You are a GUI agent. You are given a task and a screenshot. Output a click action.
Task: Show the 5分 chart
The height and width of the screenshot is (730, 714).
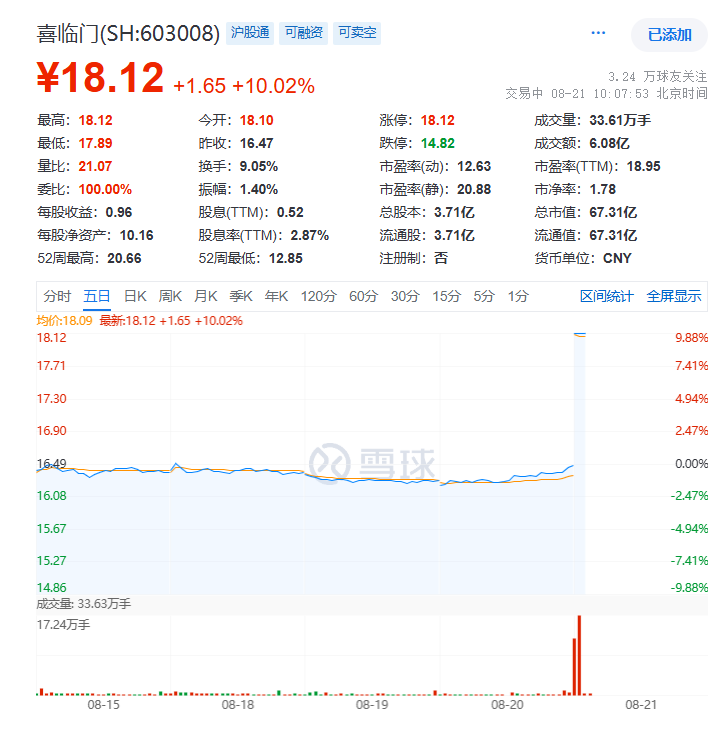point(484,296)
